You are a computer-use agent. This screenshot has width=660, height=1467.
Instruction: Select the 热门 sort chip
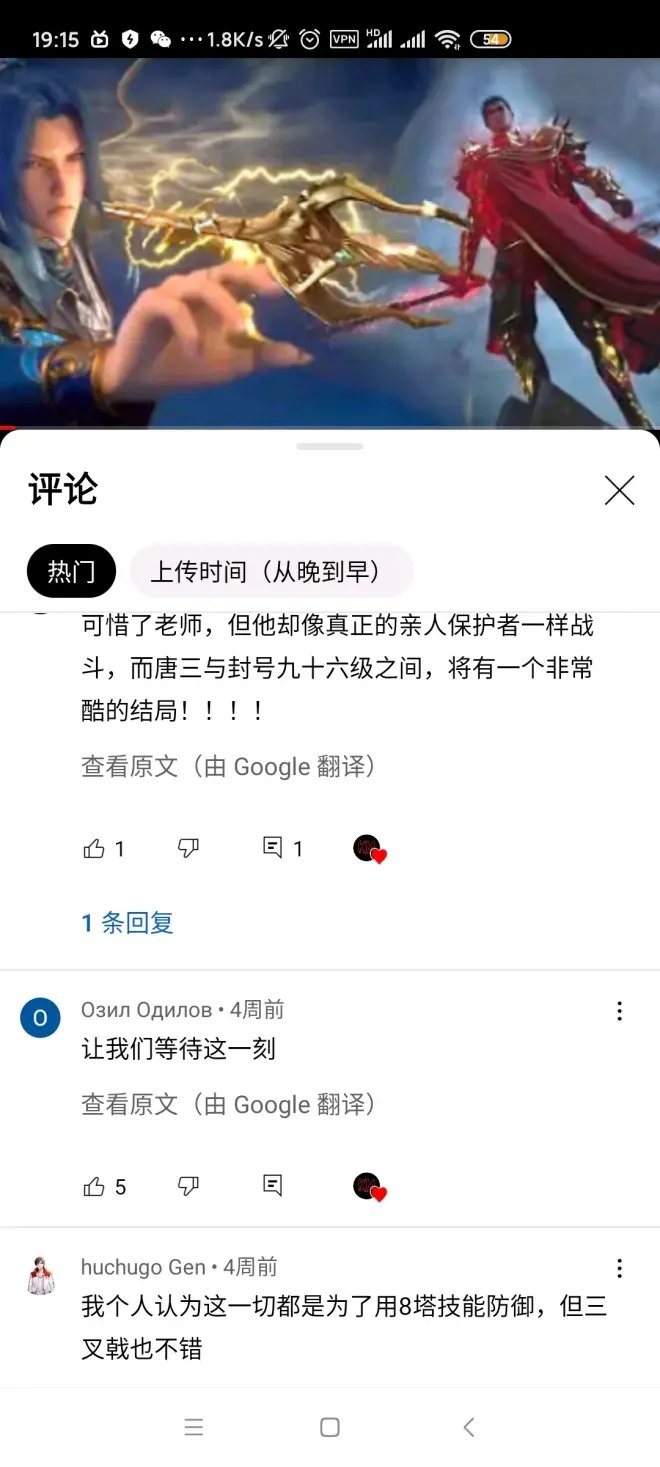(71, 571)
